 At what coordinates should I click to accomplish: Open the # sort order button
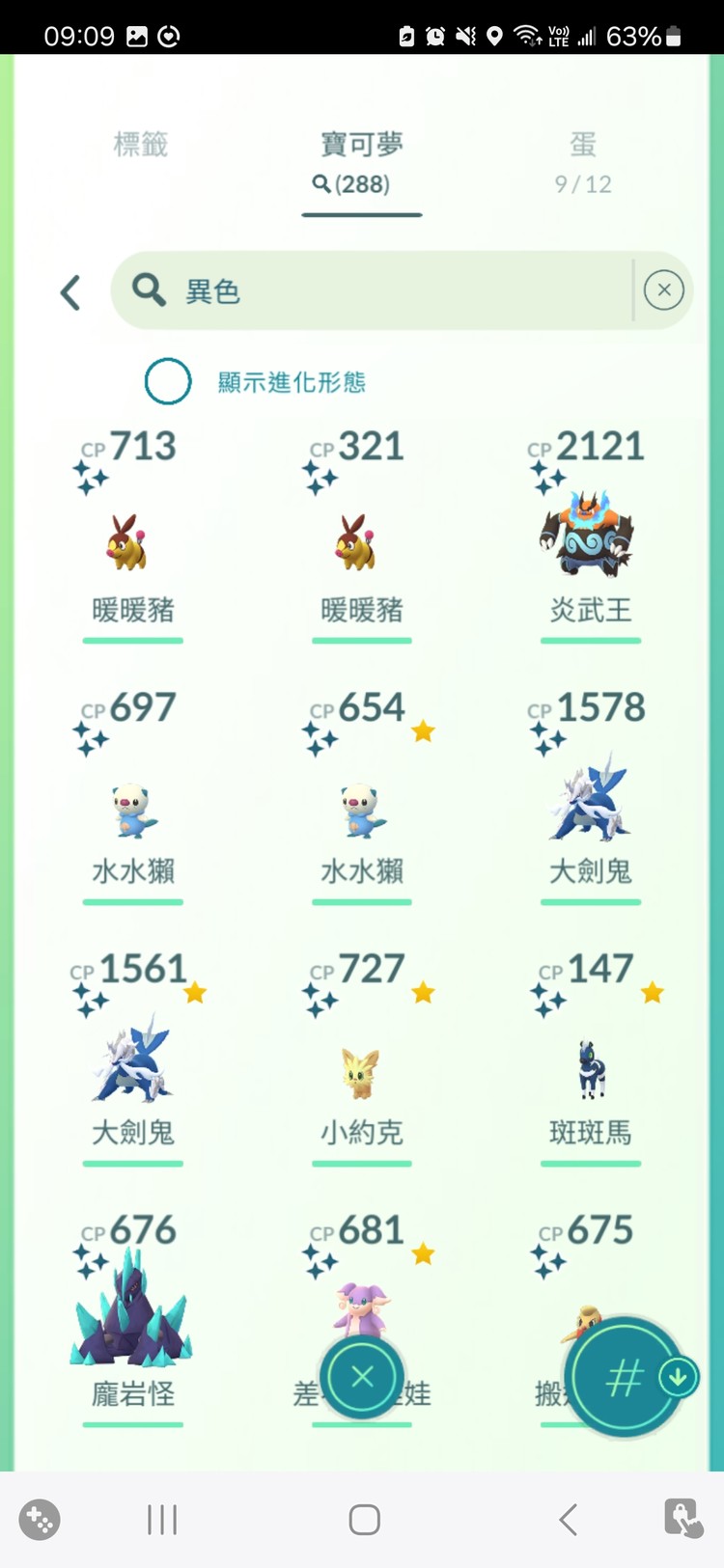[623, 1377]
